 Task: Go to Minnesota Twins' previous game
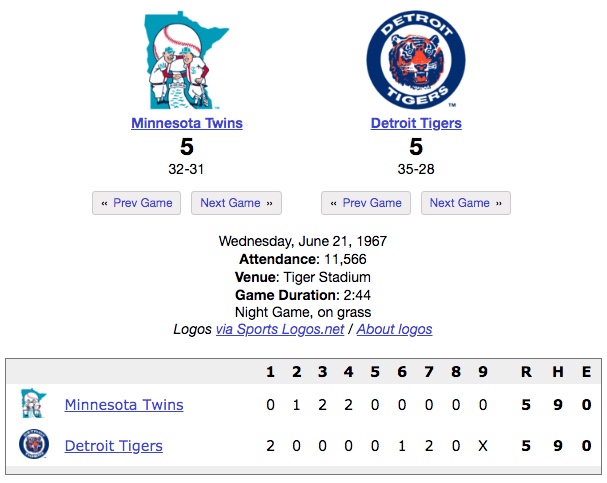coord(137,203)
